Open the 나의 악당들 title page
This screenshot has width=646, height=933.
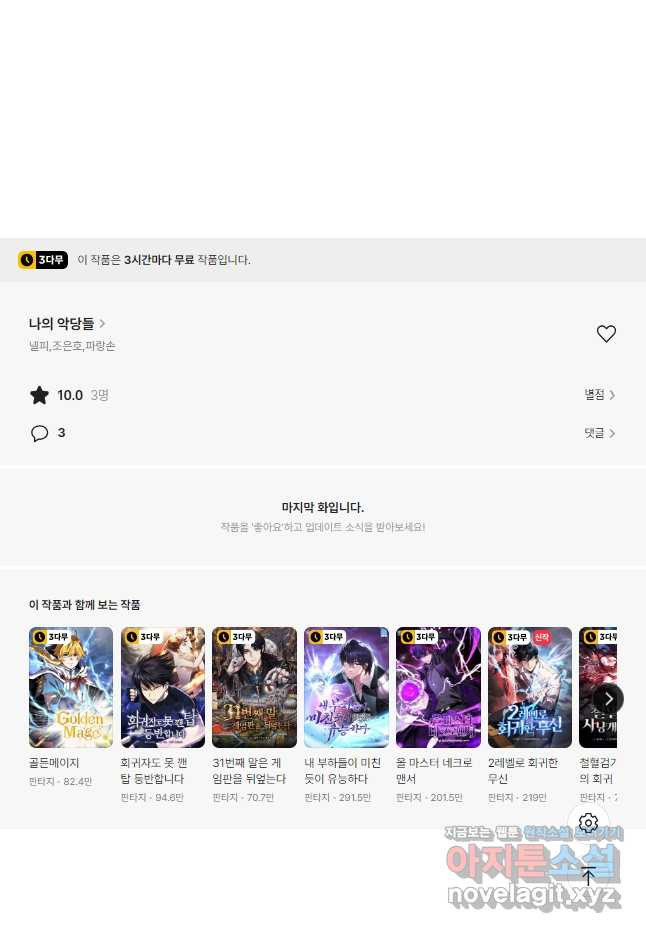[66, 323]
